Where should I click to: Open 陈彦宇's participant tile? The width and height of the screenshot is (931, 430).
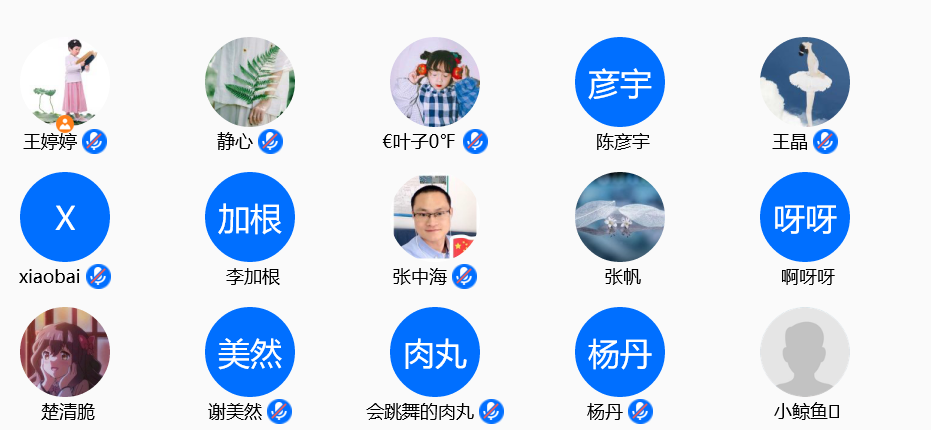(x=620, y=82)
